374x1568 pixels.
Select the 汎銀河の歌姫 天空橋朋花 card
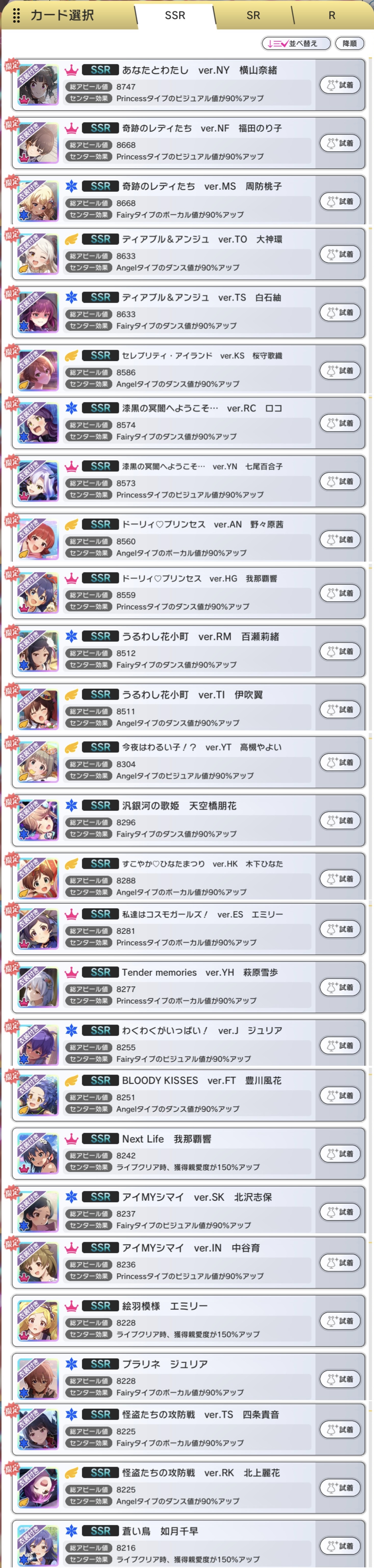click(183, 820)
